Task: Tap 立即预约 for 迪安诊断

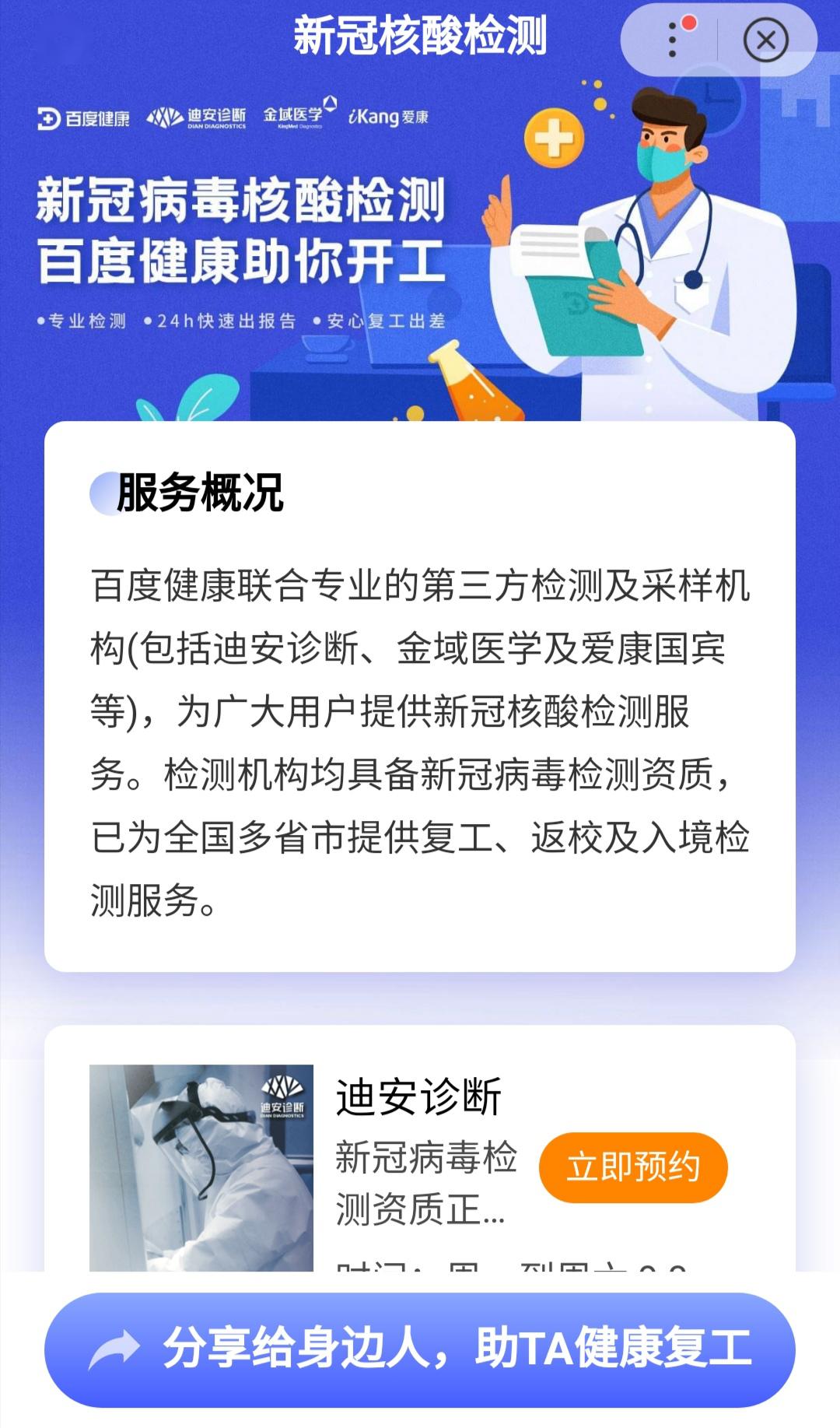Action: pyautogui.click(x=633, y=1167)
